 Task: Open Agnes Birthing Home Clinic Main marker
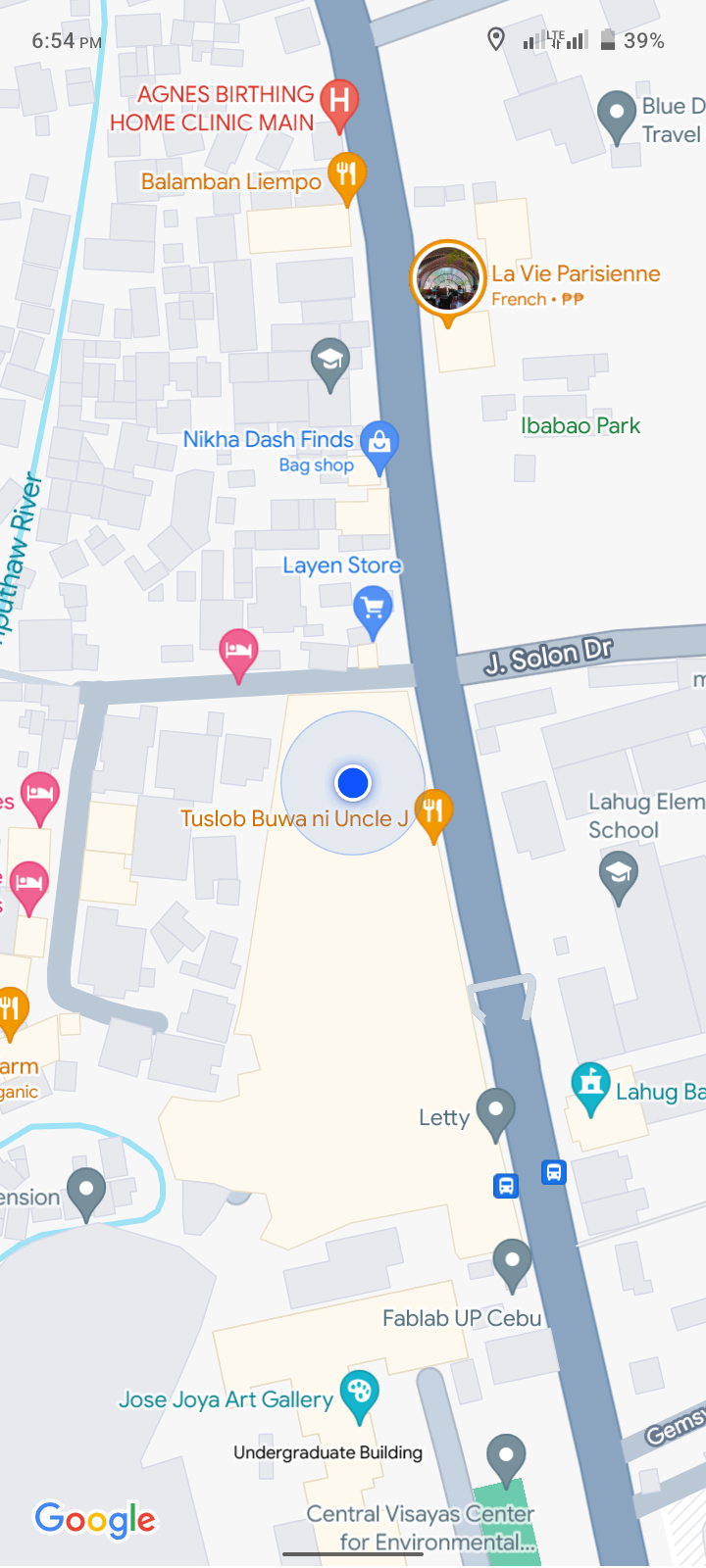[339, 102]
